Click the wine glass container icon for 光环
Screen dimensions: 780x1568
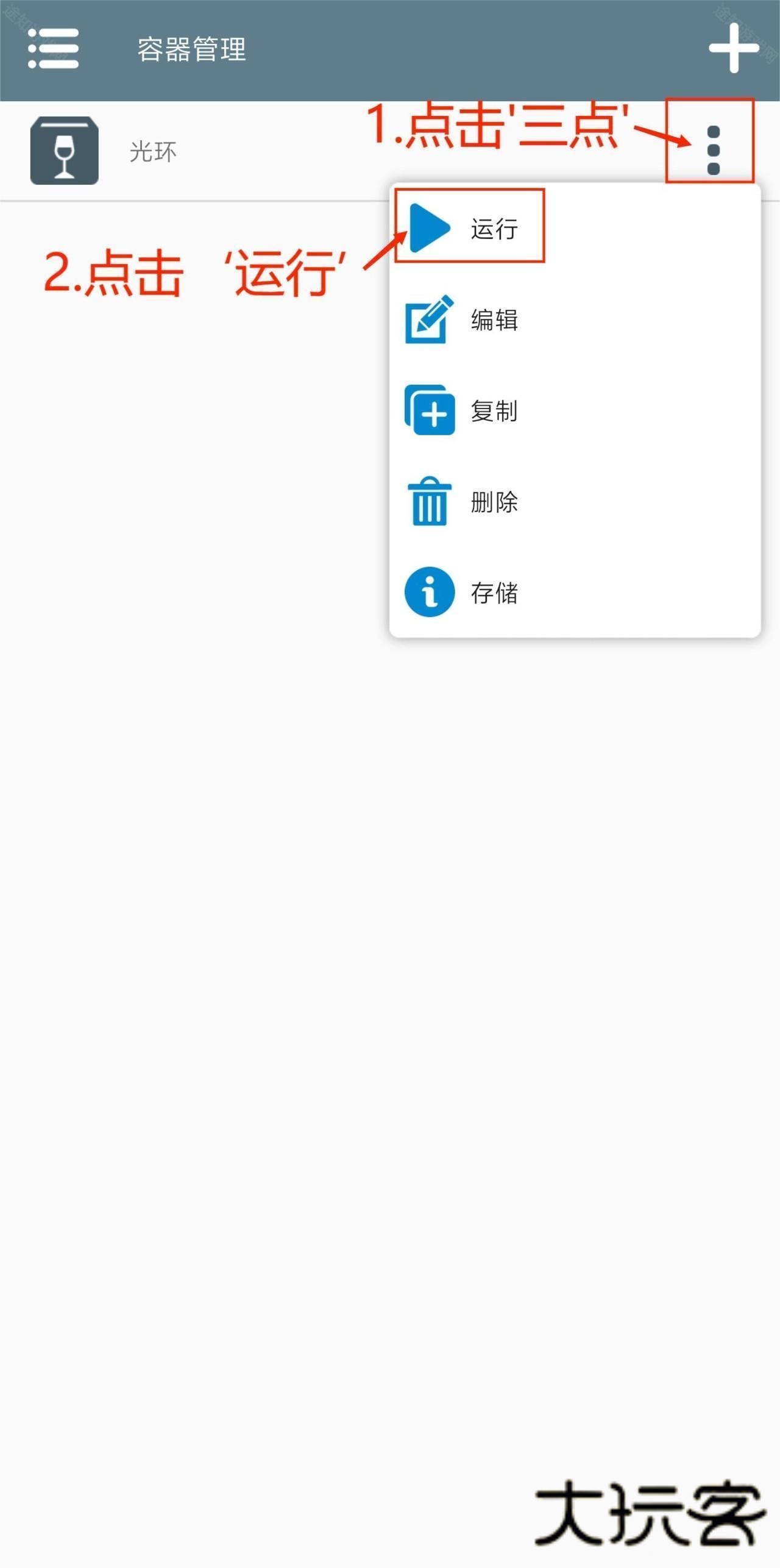point(64,151)
